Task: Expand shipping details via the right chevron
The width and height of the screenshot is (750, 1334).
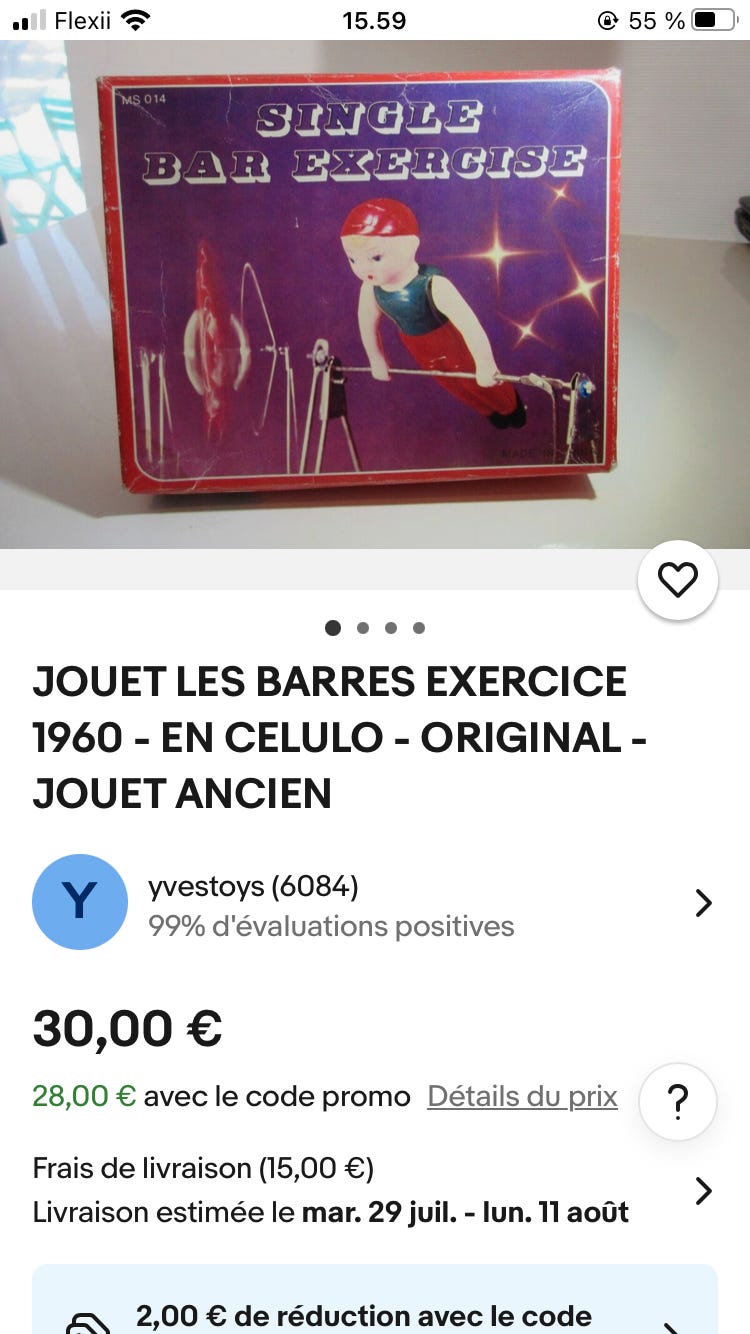Action: [703, 1189]
